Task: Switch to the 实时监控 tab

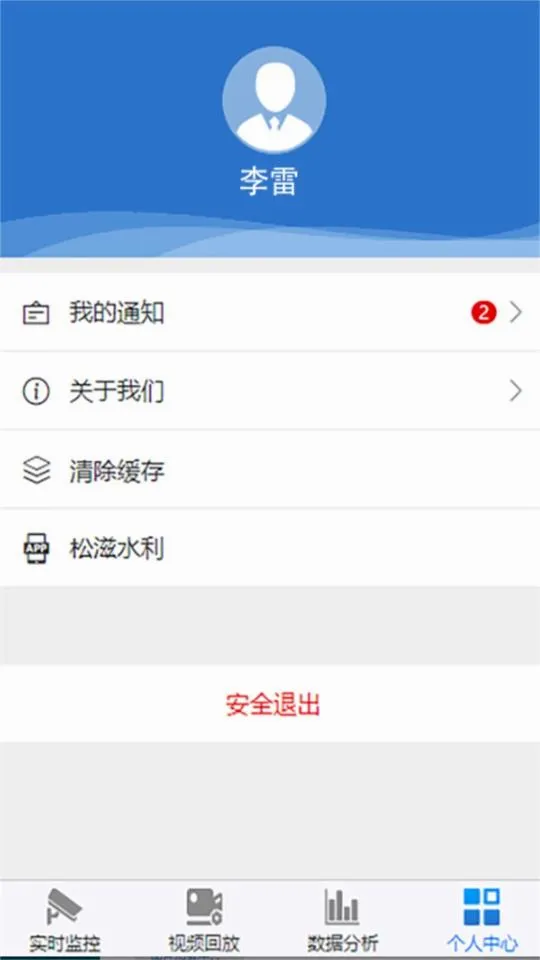Action: pyautogui.click(x=65, y=920)
